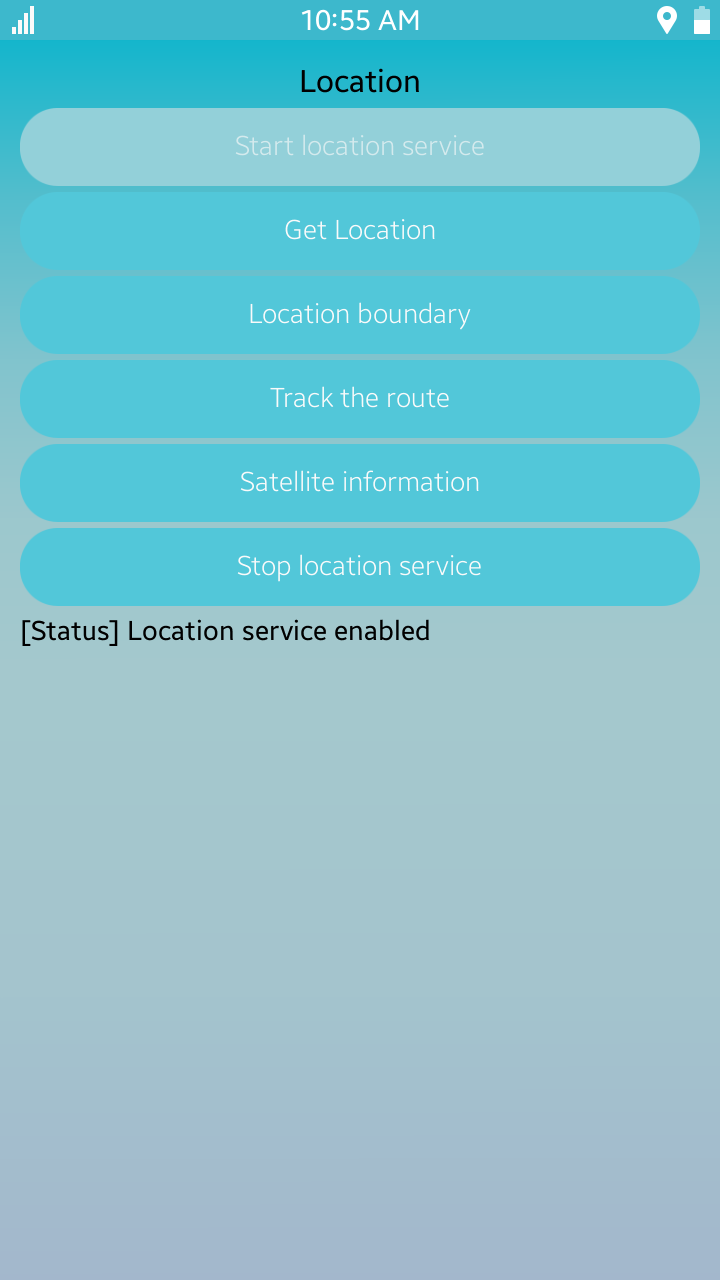The height and width of the screenshot is (1280, 720).
Task: Open Location boundary
Action: click(360, 314)
